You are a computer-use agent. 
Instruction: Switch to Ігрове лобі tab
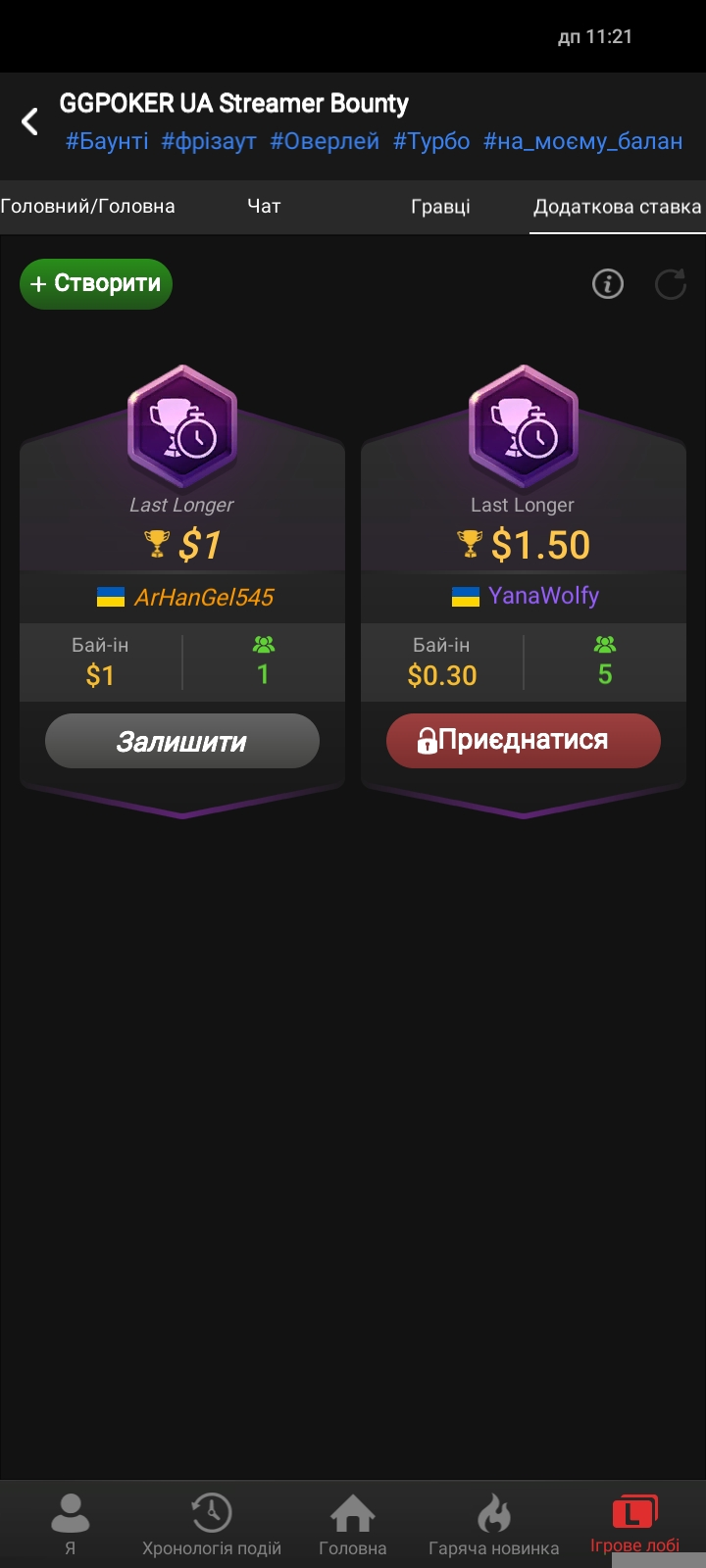(x=634, y=1524)
